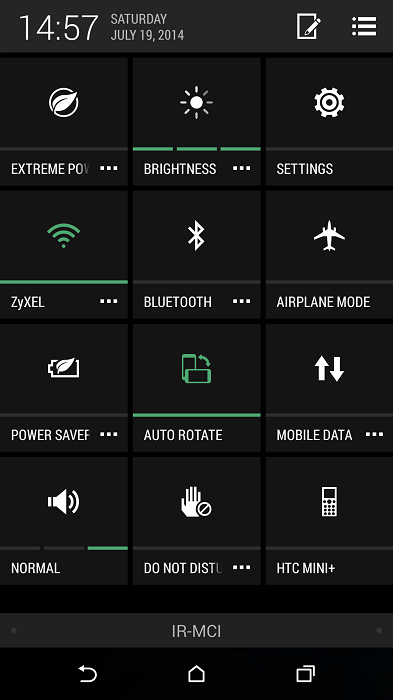
Task: Switch to the notifications list view
Action: (x=364, y=26)
